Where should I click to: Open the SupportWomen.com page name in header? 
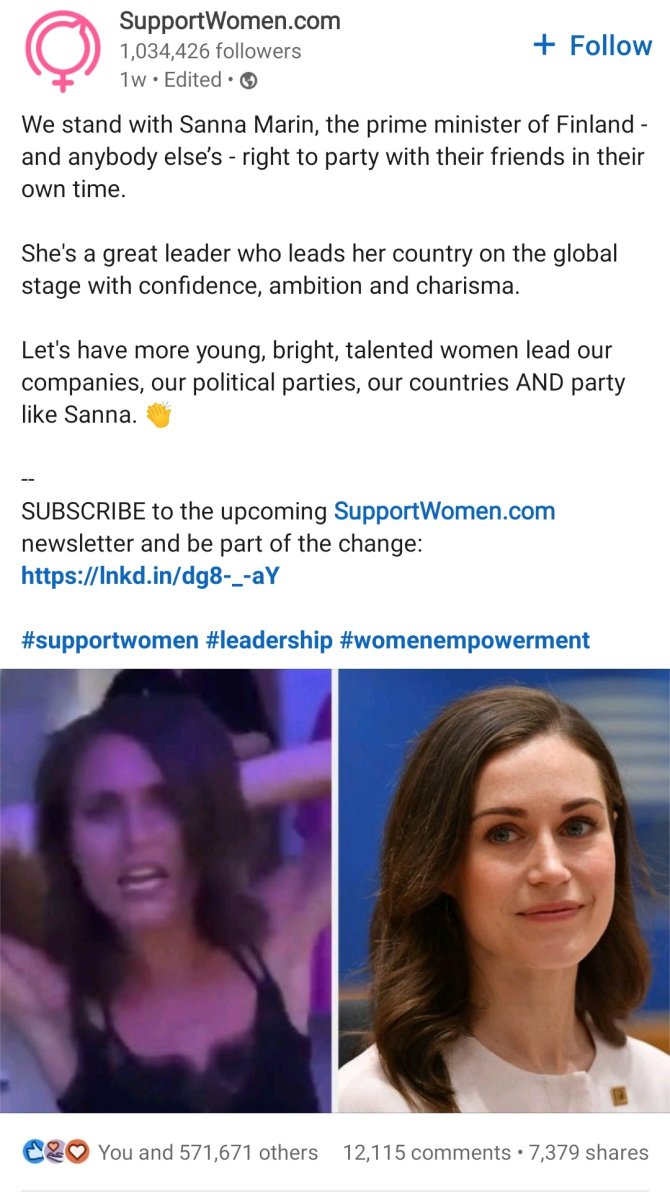pos(229,20)
